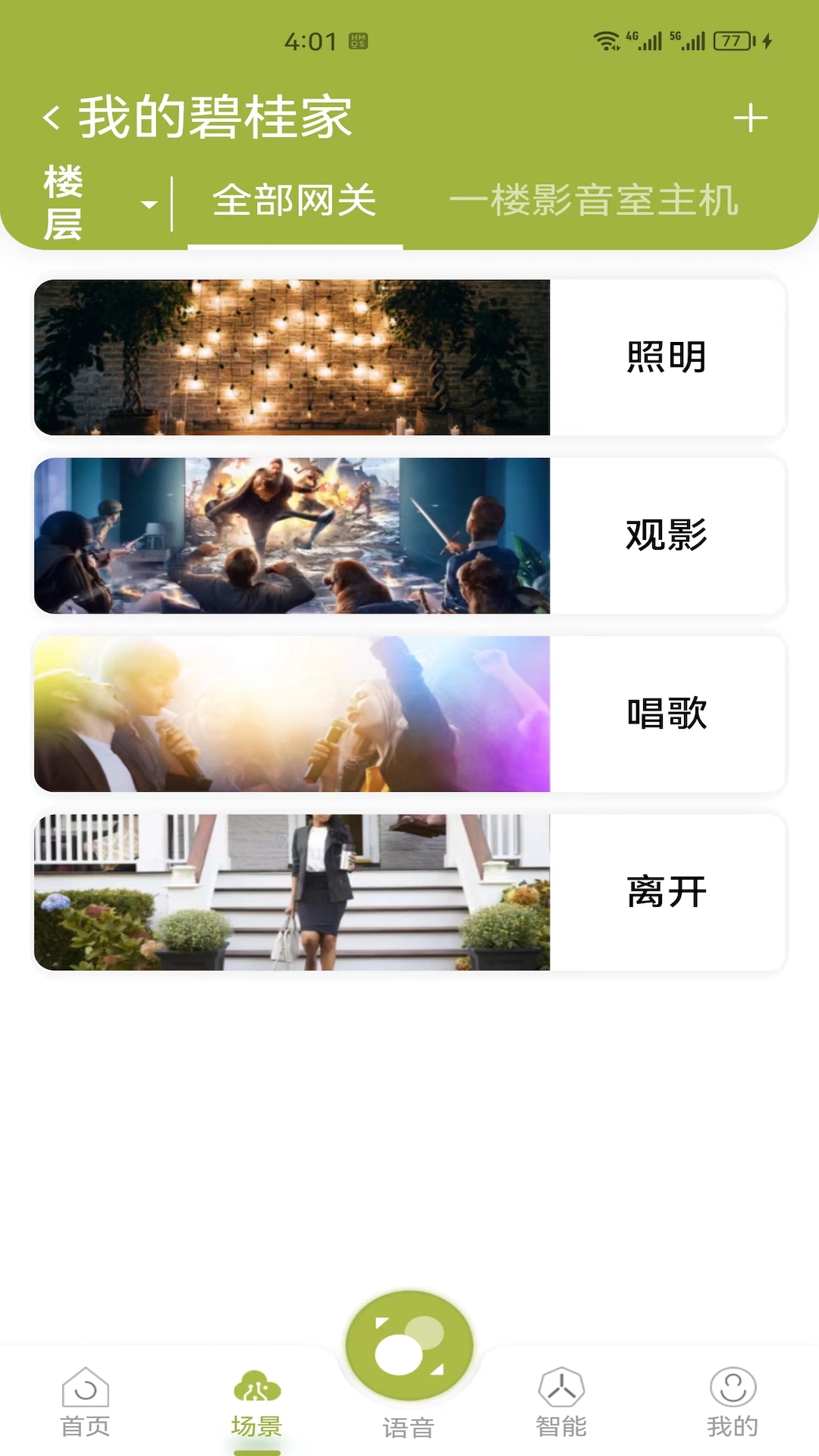Open the floor dropdown arrow beside 楼层

(x=149, y=205)
